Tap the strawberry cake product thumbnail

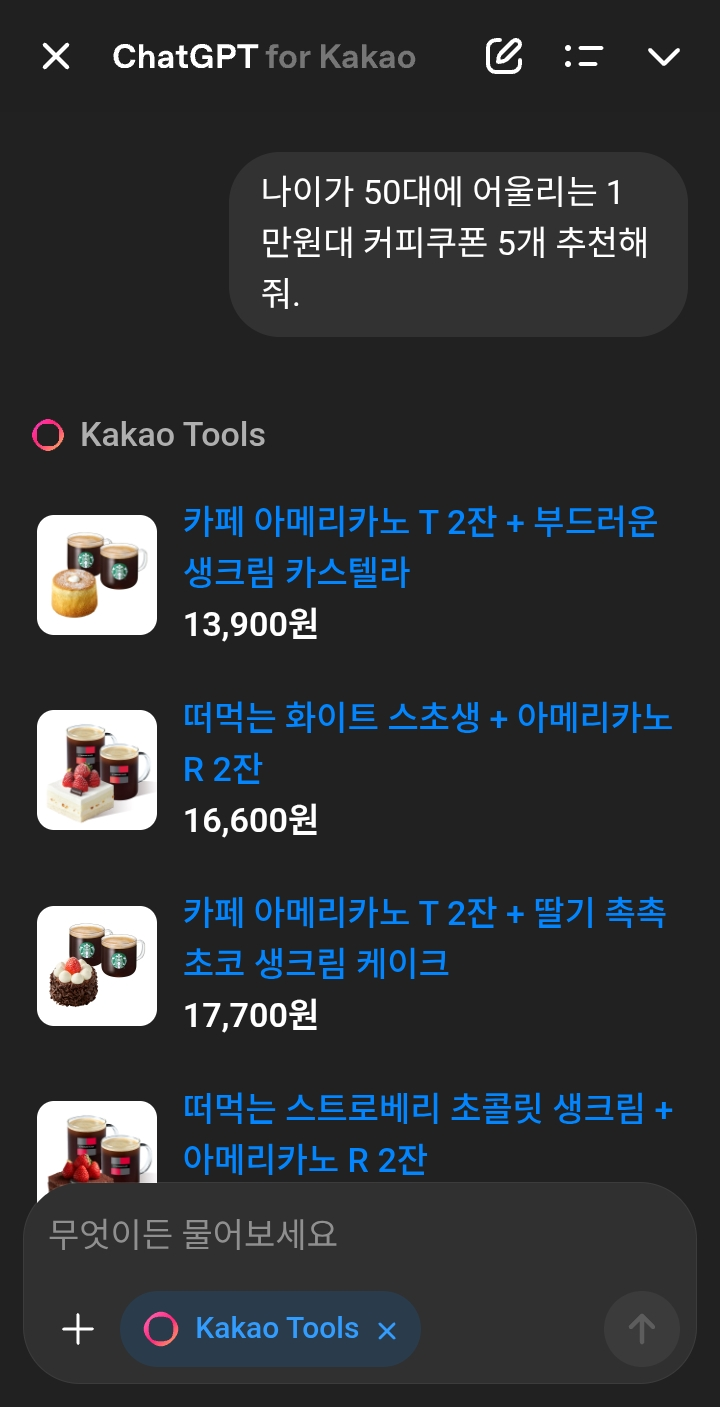[x=96, y=965]
